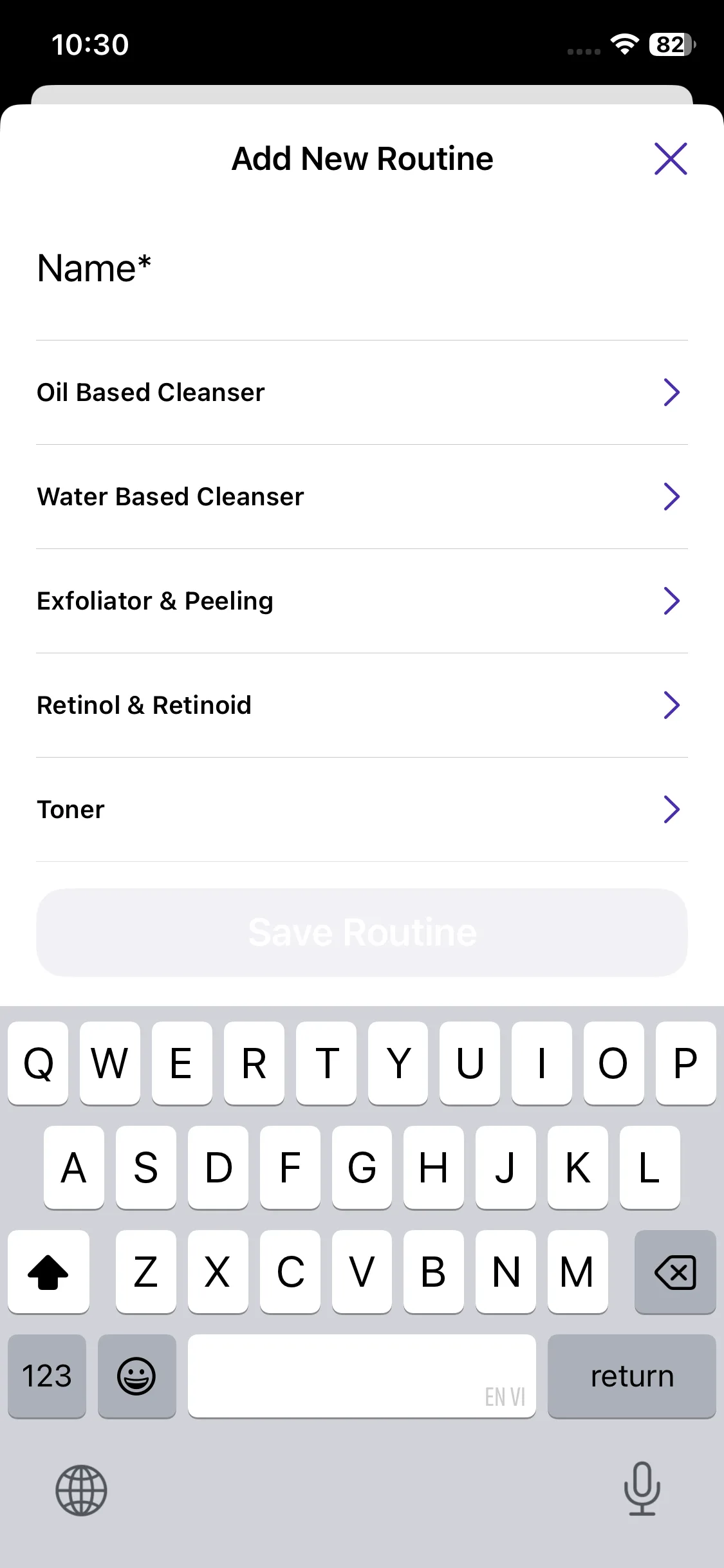Screen dimensions: 724x1568
Task: Tap the globe keyboard switcher
Action: pyautogui.click(x=81, y=1490)
